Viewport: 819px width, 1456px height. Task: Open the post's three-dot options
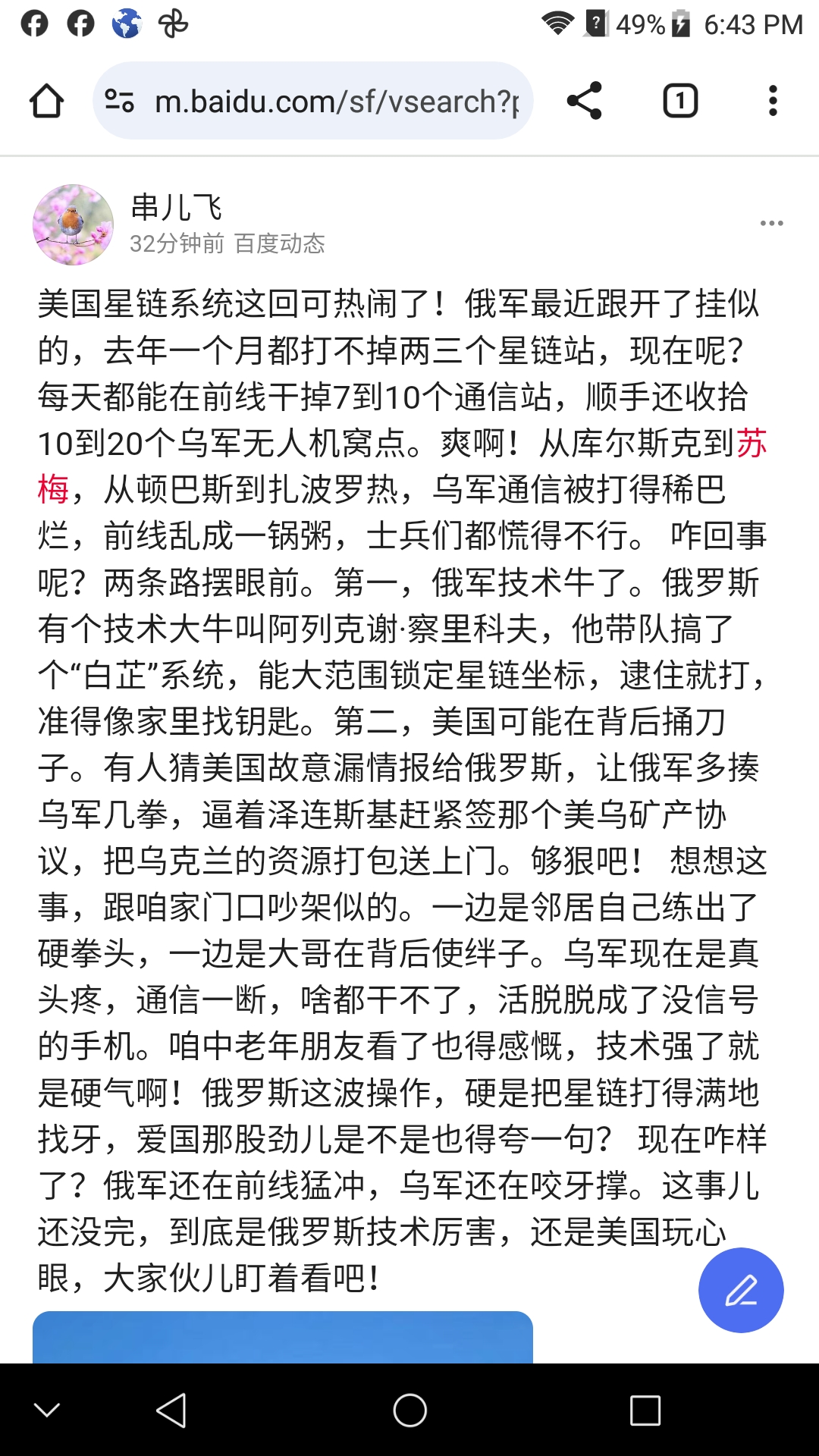(x=771, y=223)
